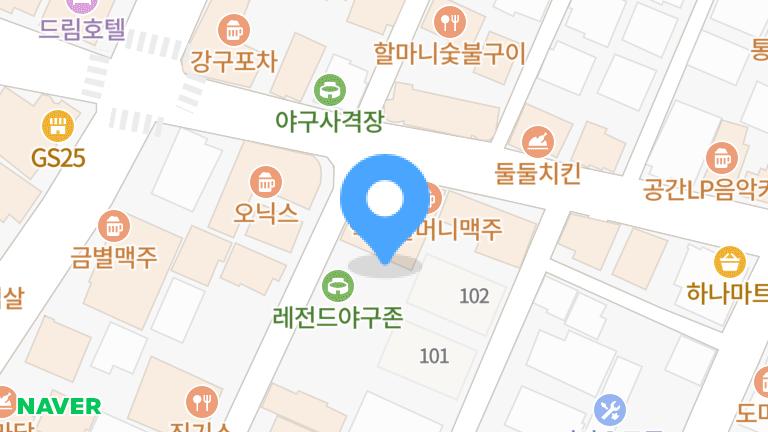Image resolution: width=768 pixels, height=432 pixels.
Task: Select the 공간LP음악 bar marker
Action: 721,157
